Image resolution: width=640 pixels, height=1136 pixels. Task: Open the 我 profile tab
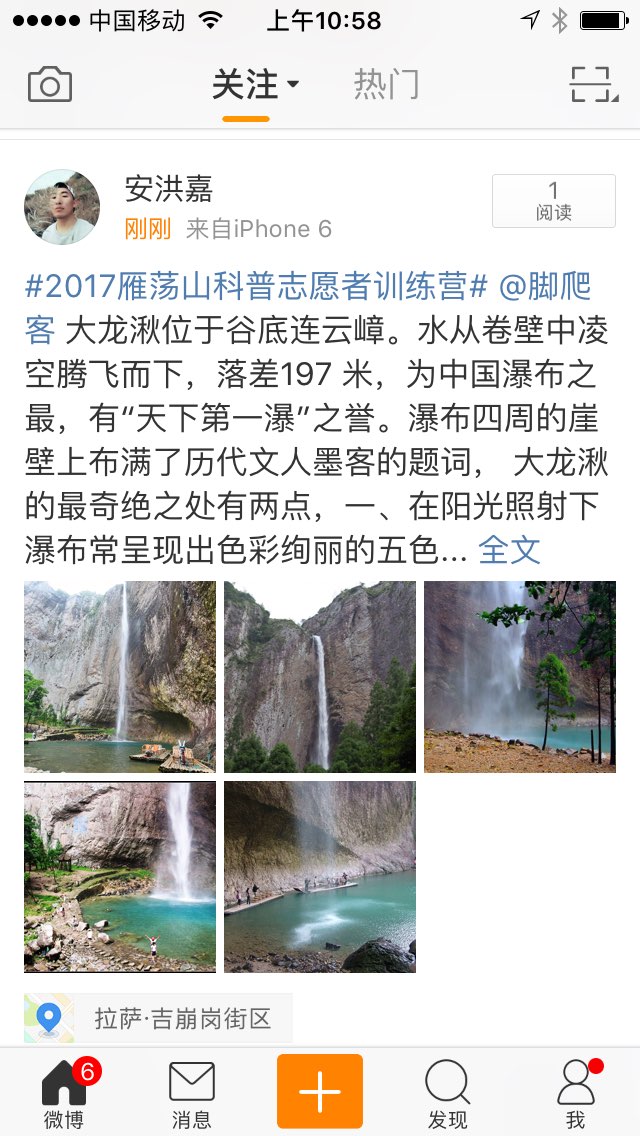tap(575, 1092)
